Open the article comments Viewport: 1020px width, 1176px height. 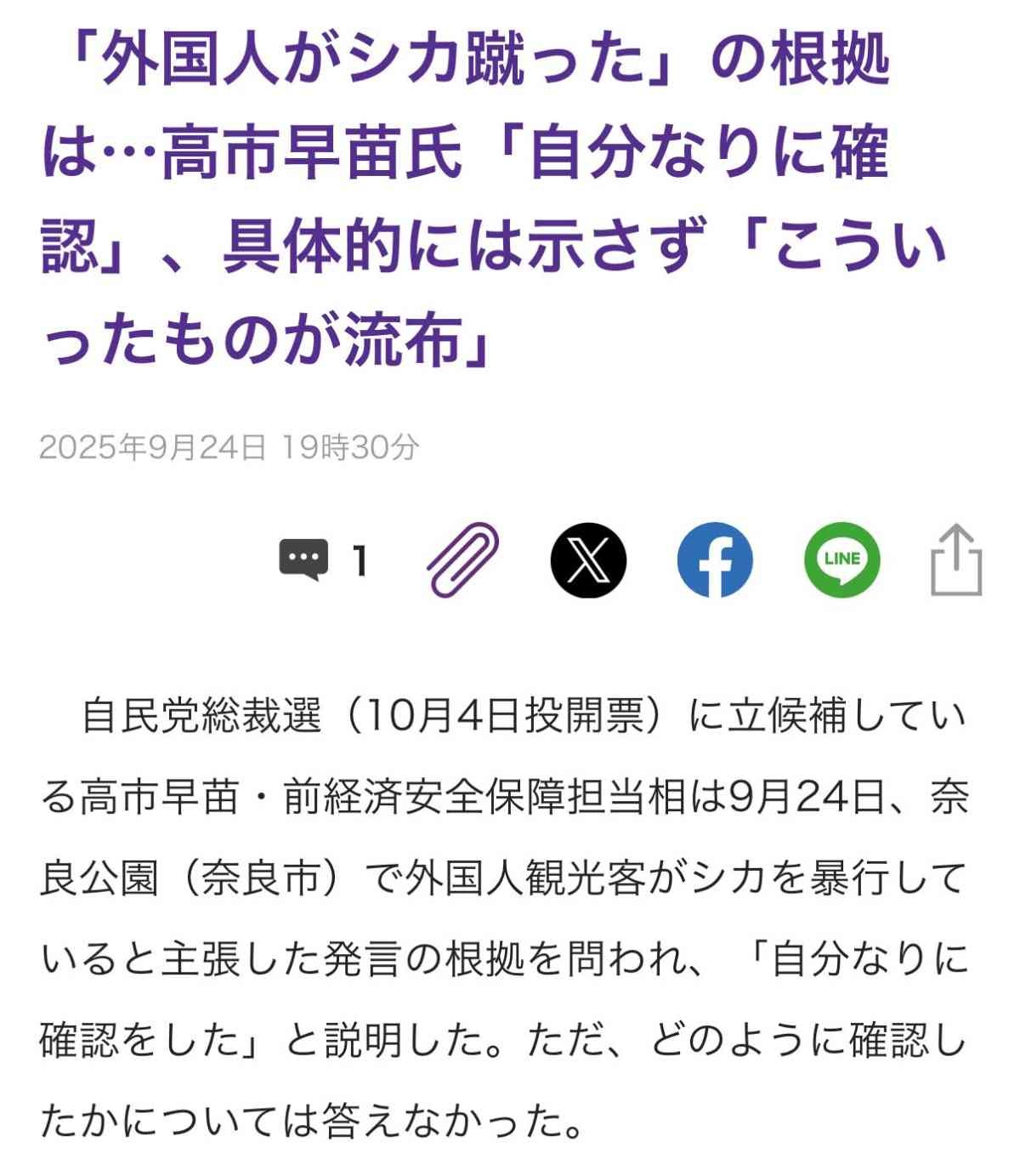(304, 560)
